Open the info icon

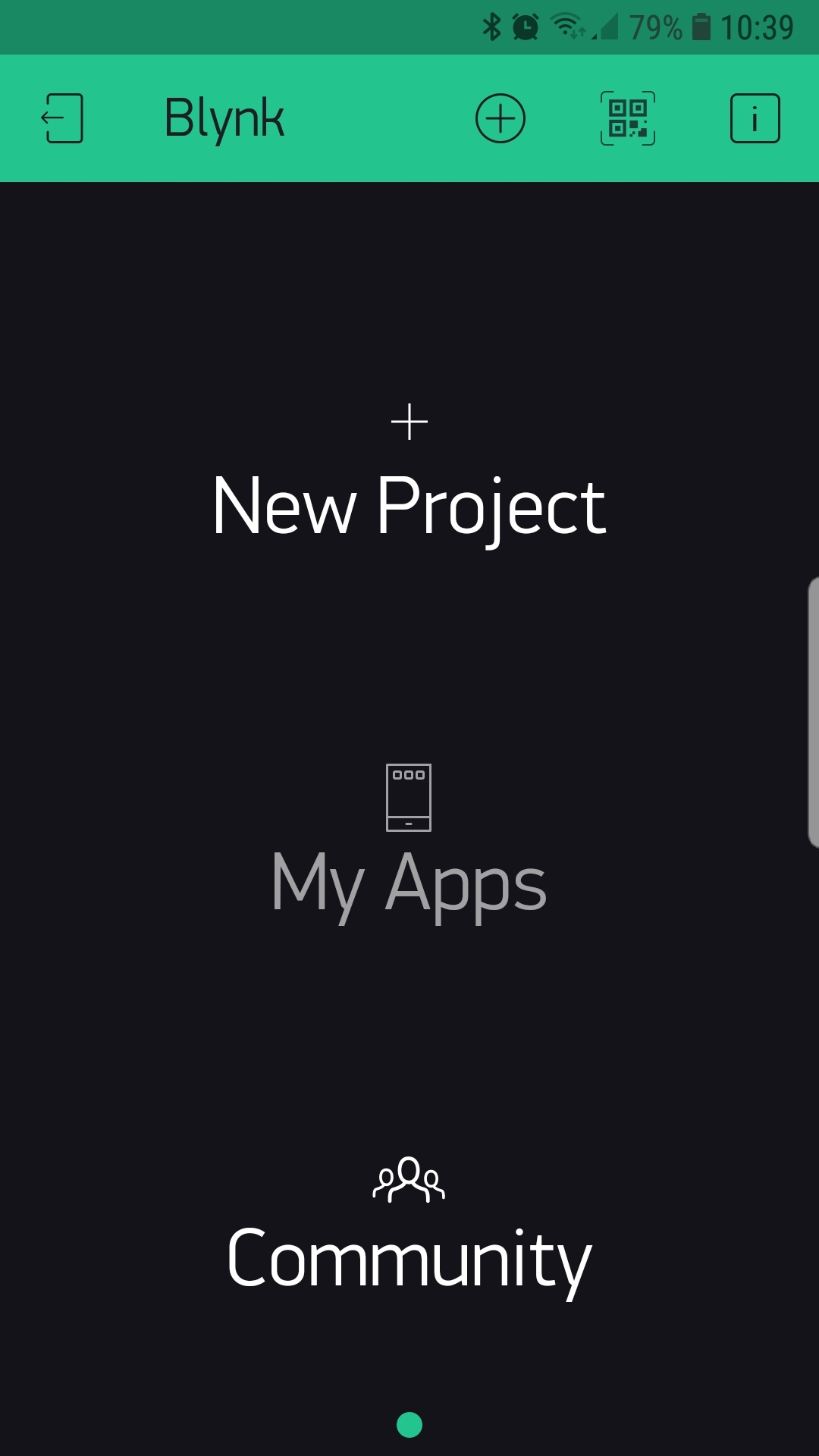click(755, 118)
